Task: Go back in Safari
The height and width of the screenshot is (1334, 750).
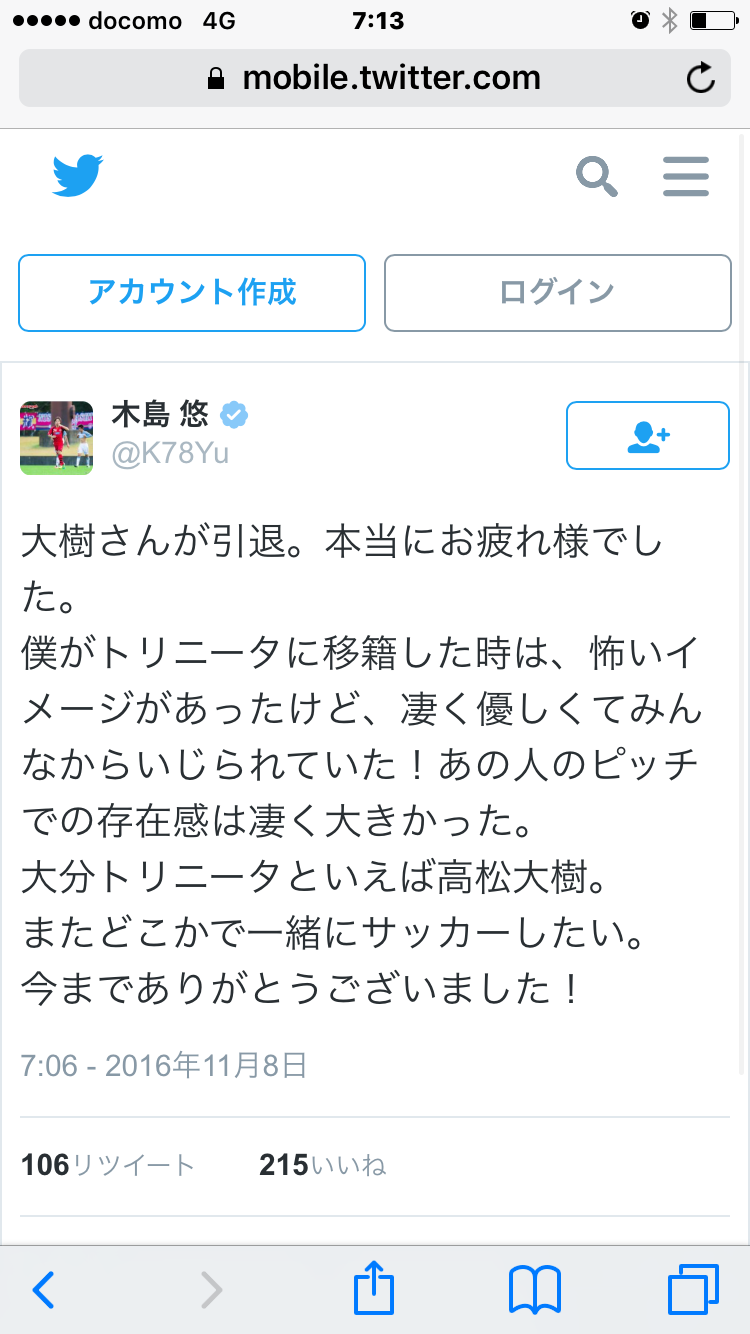Action: tap(44, 1290)
